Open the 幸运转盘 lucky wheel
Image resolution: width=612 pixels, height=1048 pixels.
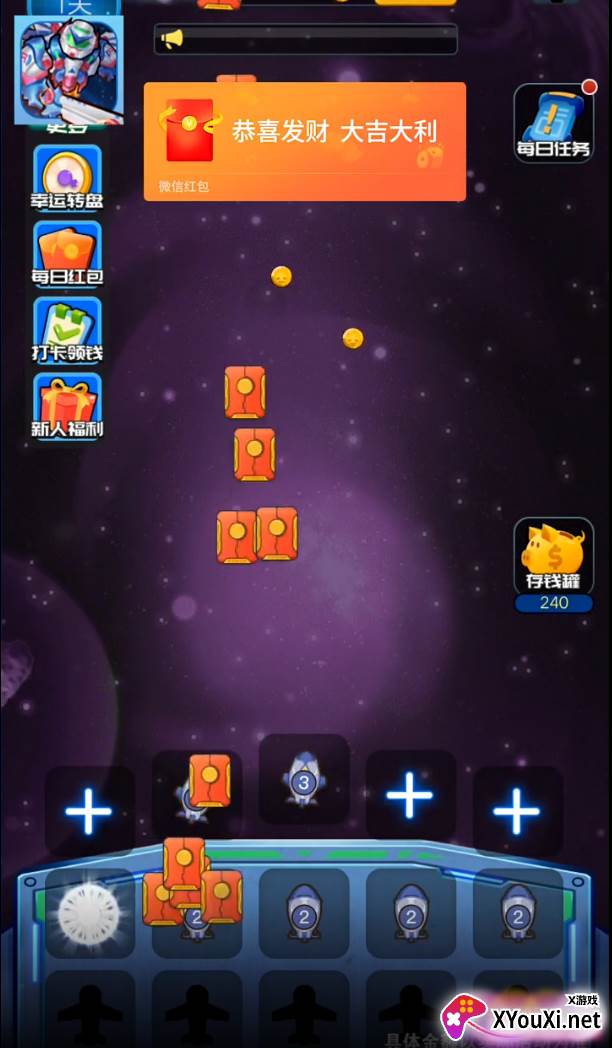67,178
